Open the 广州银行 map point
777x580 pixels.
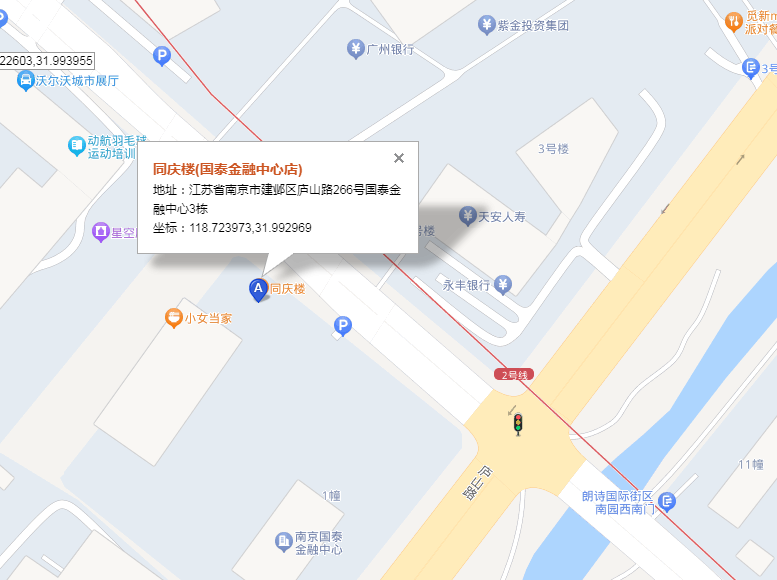(x=355, y=49)
